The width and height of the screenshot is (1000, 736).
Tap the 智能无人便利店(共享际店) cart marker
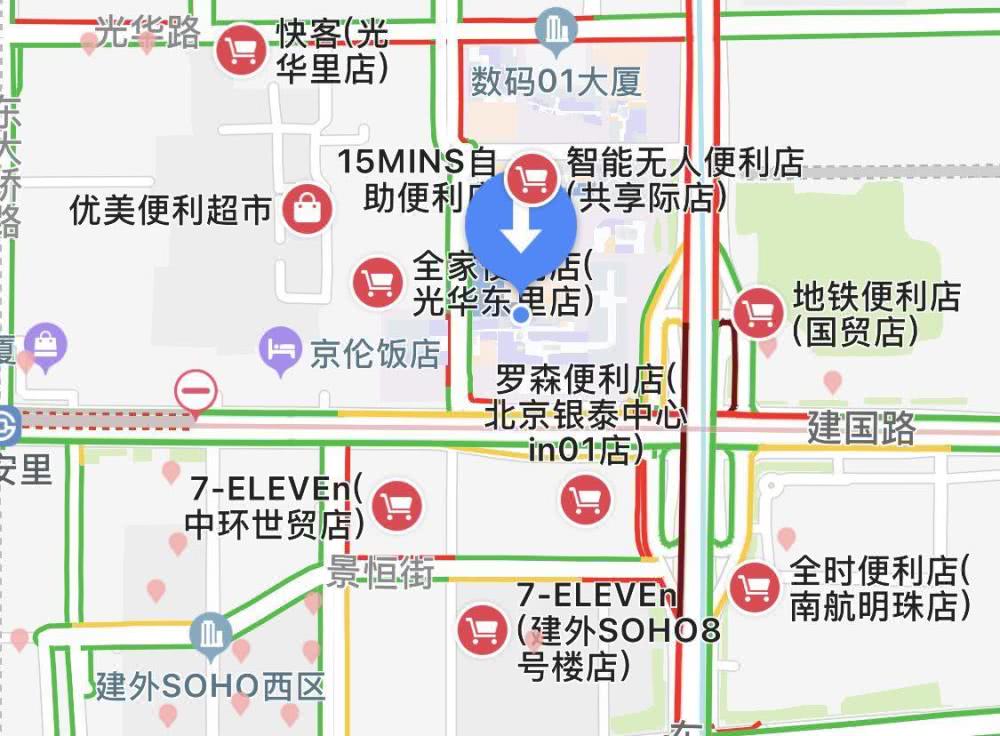(x=529, y=179)
